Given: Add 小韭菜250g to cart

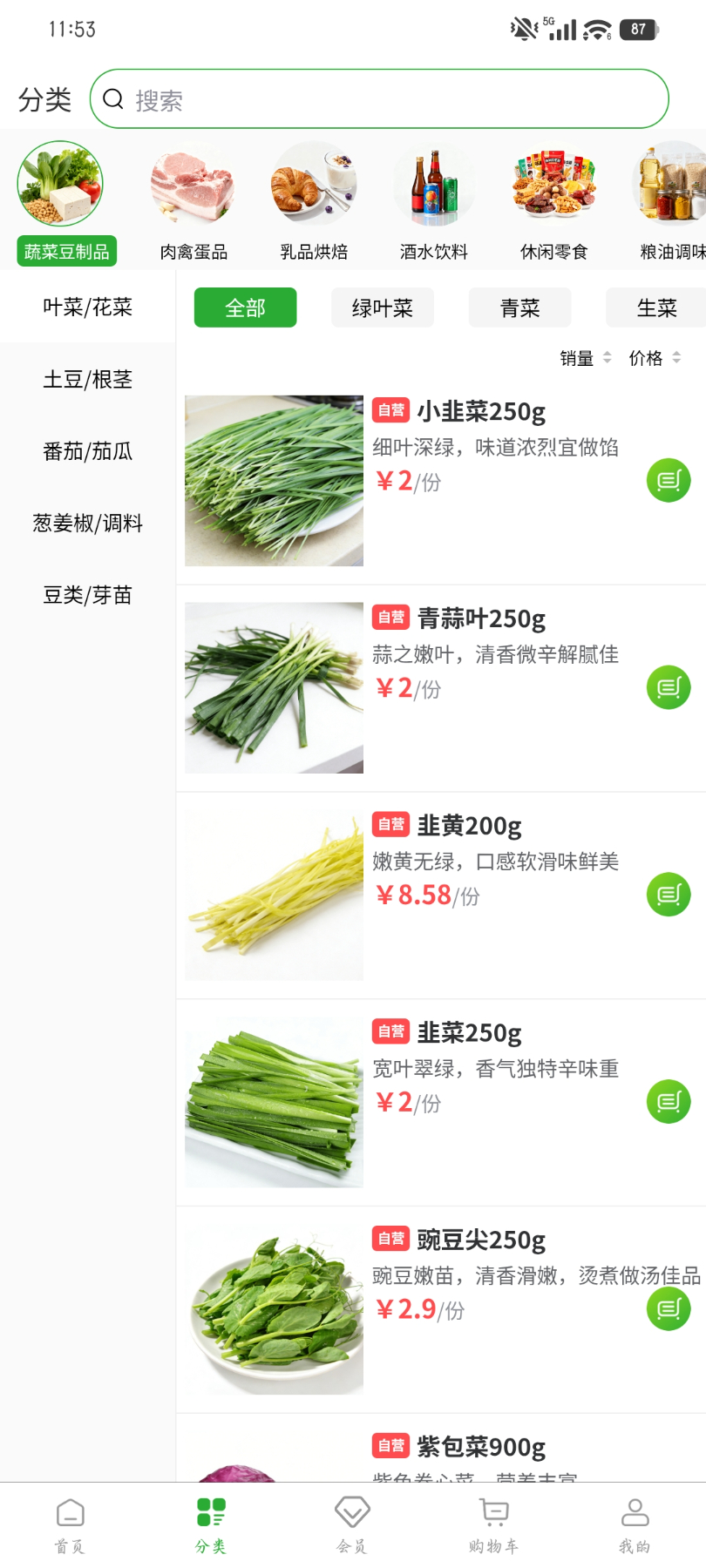Looking at the screenshot, I should click(x=669, y=480).
